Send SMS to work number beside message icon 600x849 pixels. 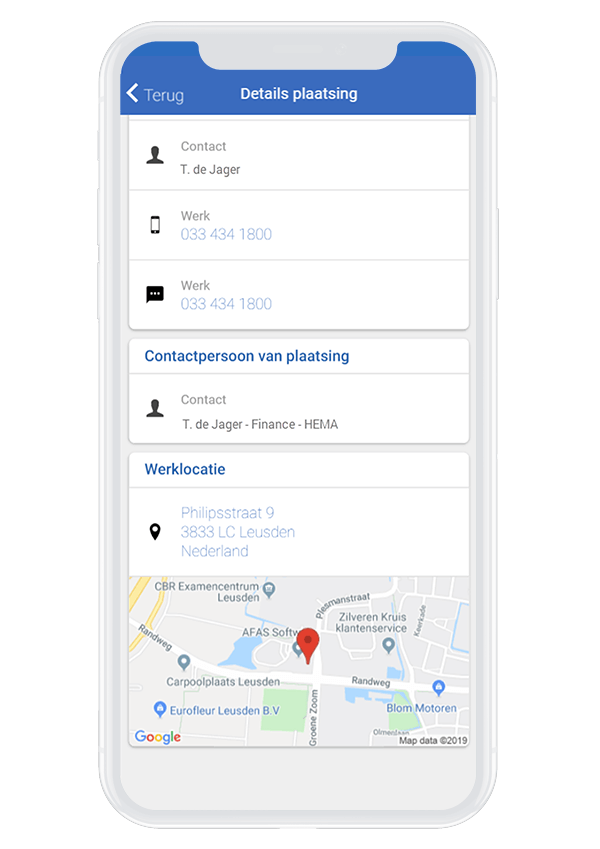(226, 303)
